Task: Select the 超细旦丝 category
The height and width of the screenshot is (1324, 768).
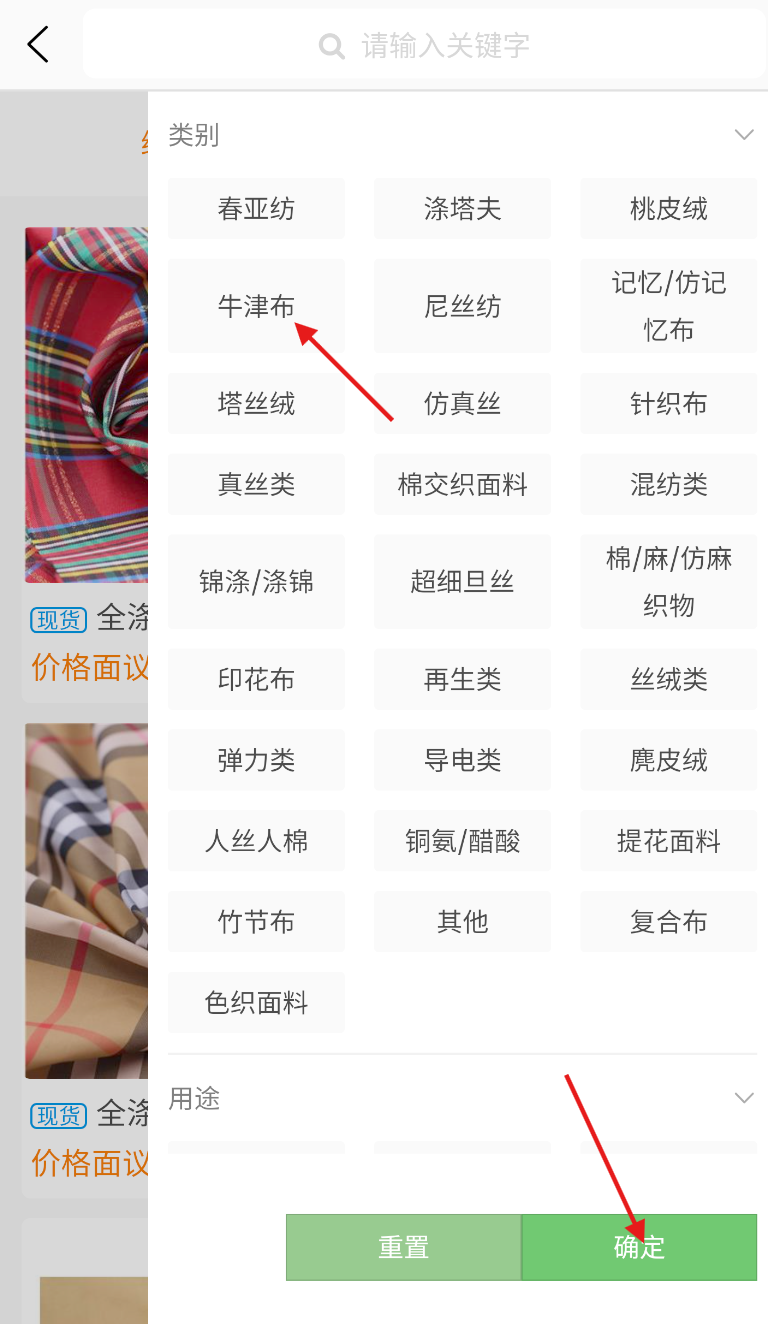Action: pos(462,582)
